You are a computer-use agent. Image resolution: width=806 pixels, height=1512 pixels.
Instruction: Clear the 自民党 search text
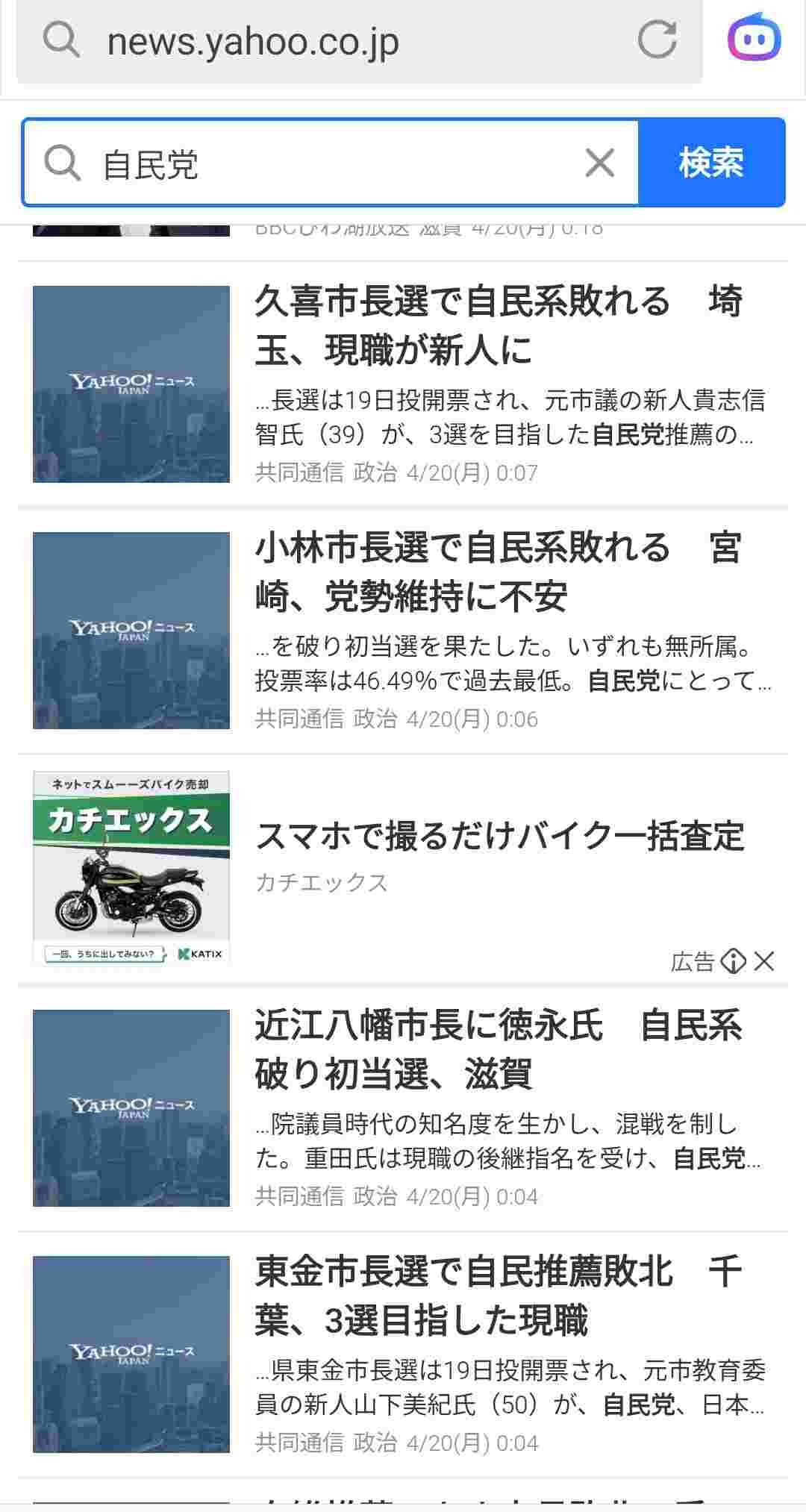pos(600,163)
